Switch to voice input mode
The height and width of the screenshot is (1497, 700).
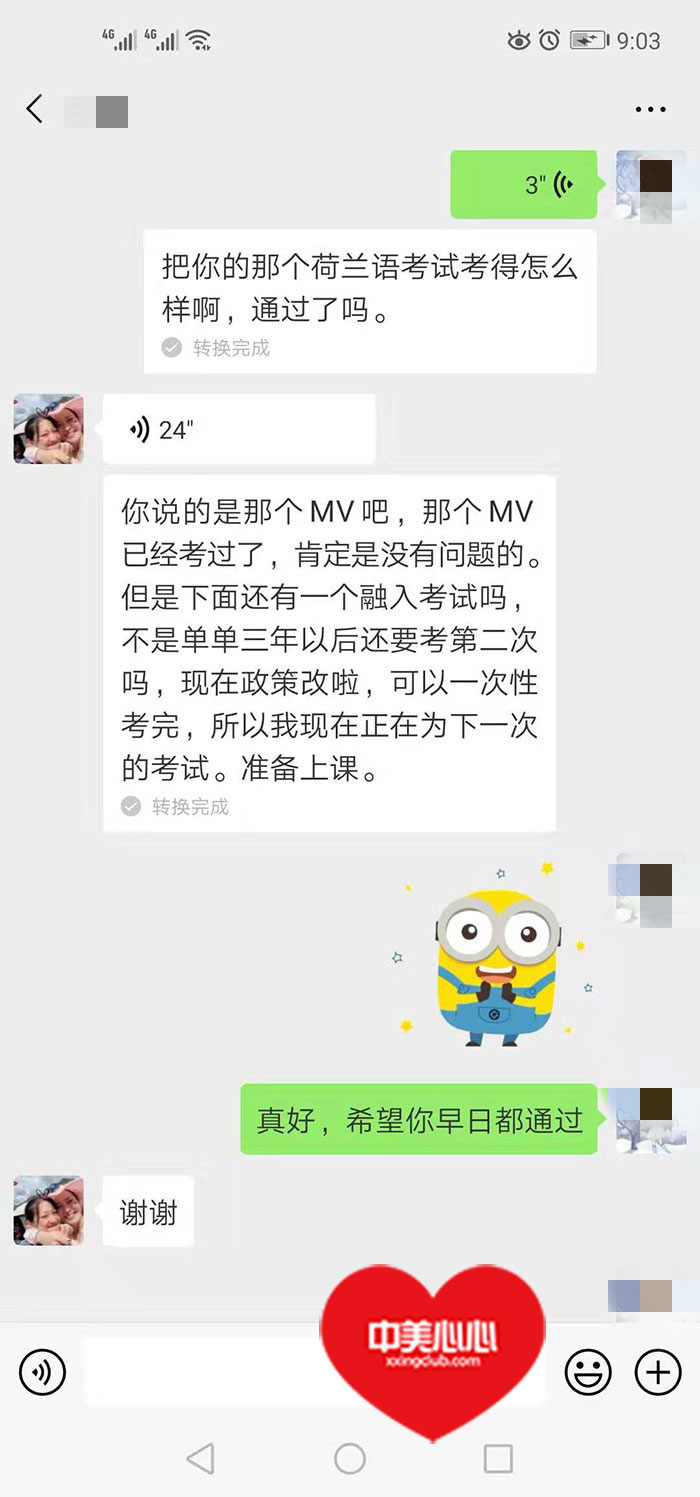click(x=42, y=1372)
